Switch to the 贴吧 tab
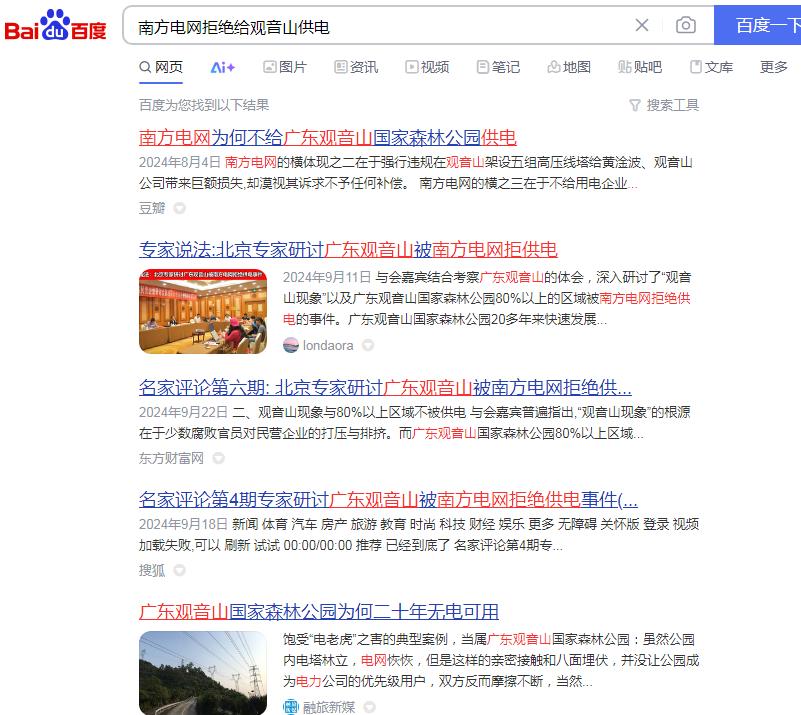This screenshot has height=715, width=801. [x=640, y=67]
